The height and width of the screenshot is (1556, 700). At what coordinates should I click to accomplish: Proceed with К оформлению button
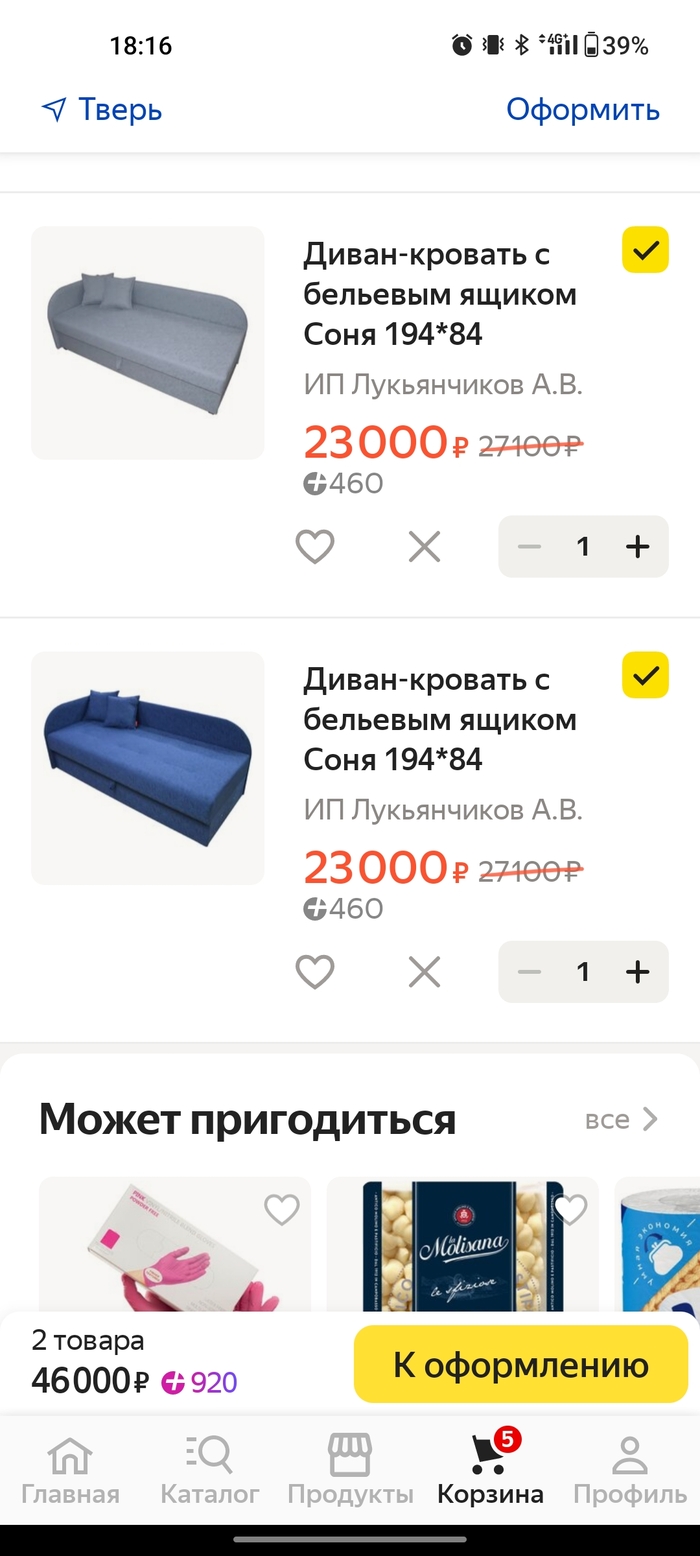(520, 1365)
